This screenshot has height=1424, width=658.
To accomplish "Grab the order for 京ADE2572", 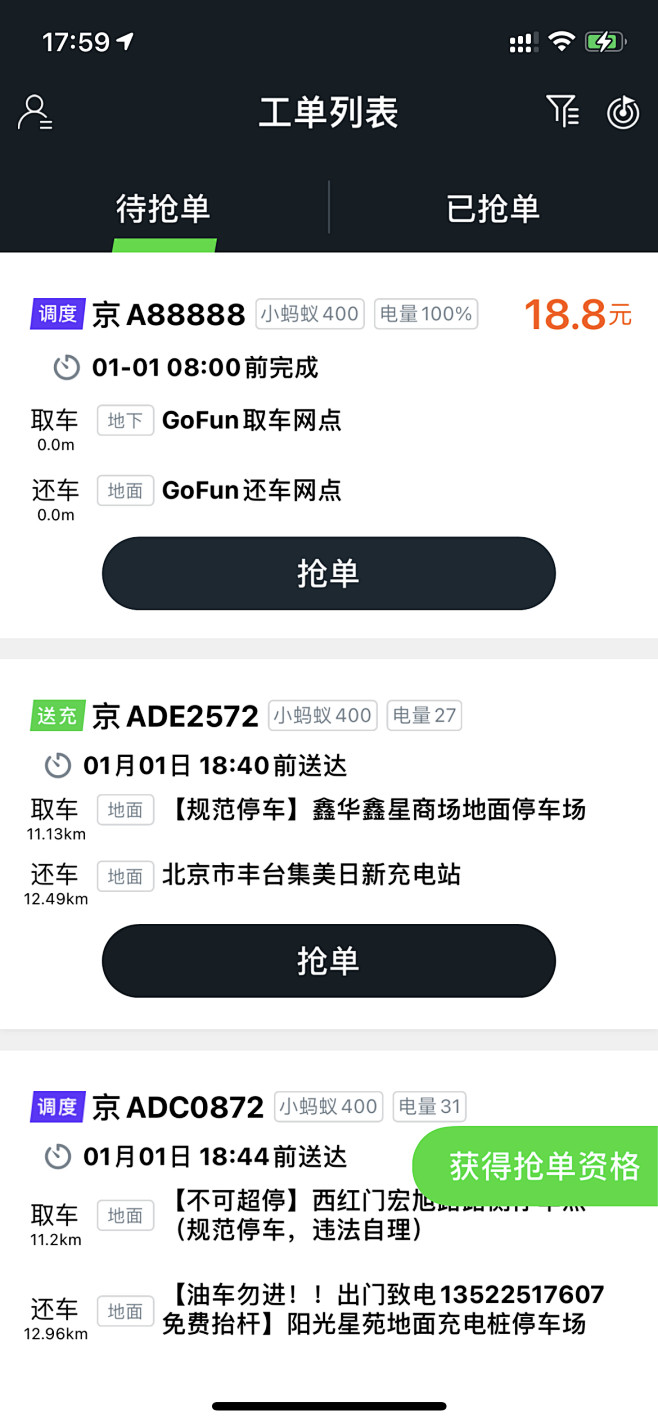I will coord(328,961).
